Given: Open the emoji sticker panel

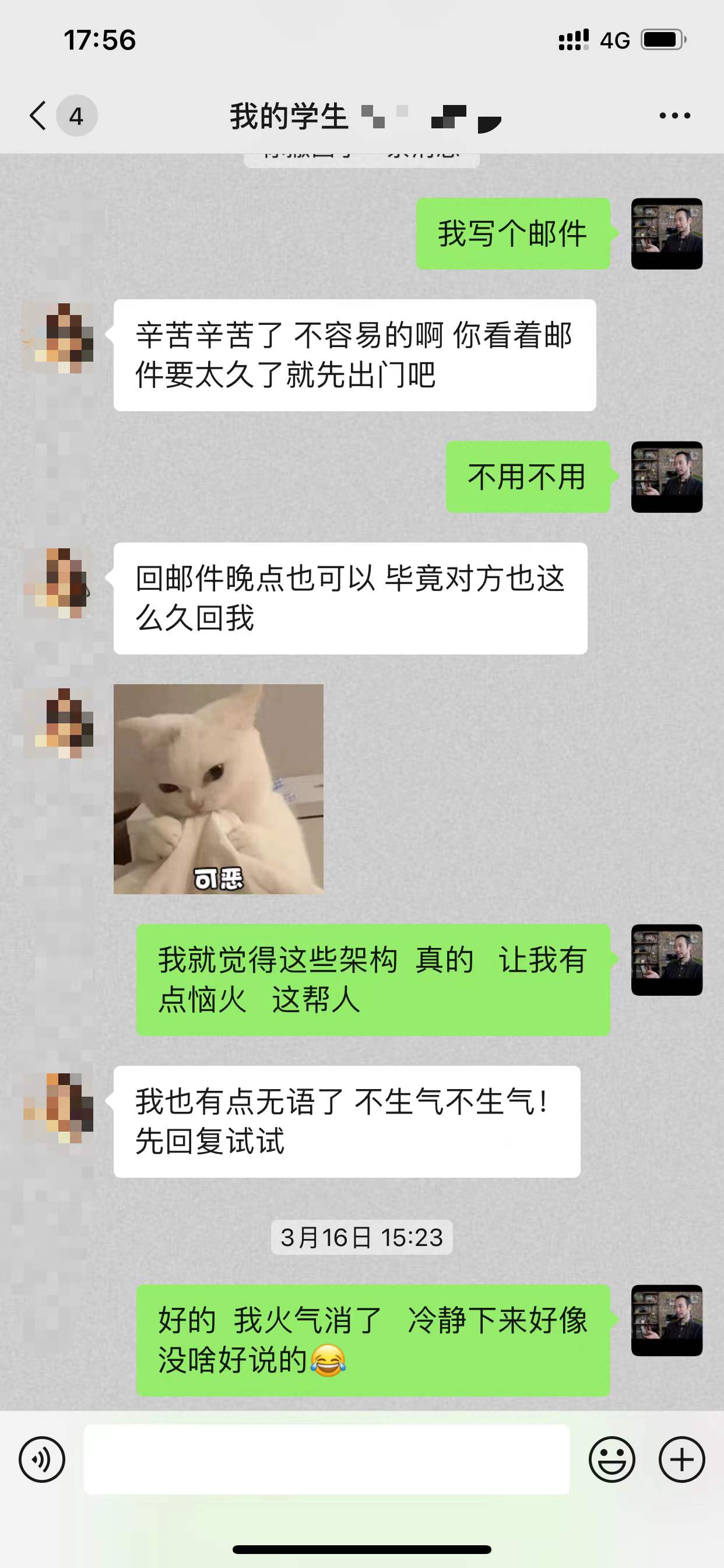Looking at the screenshot, I should [611, 1459].
